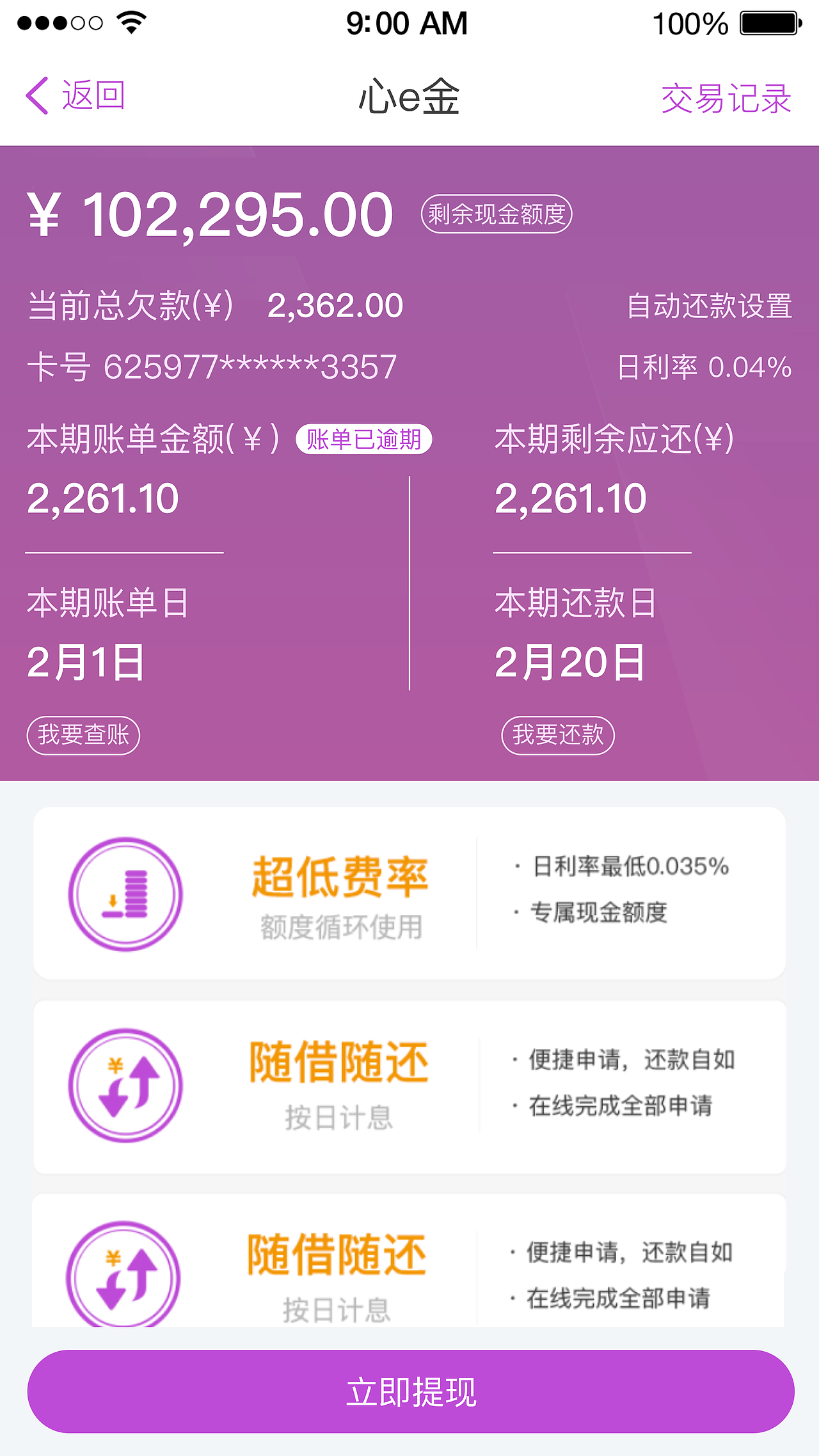The height and width of the screenshot is (1456, 819).
Task: Click the 日利率 0.04% rate display
Action: 706,367
